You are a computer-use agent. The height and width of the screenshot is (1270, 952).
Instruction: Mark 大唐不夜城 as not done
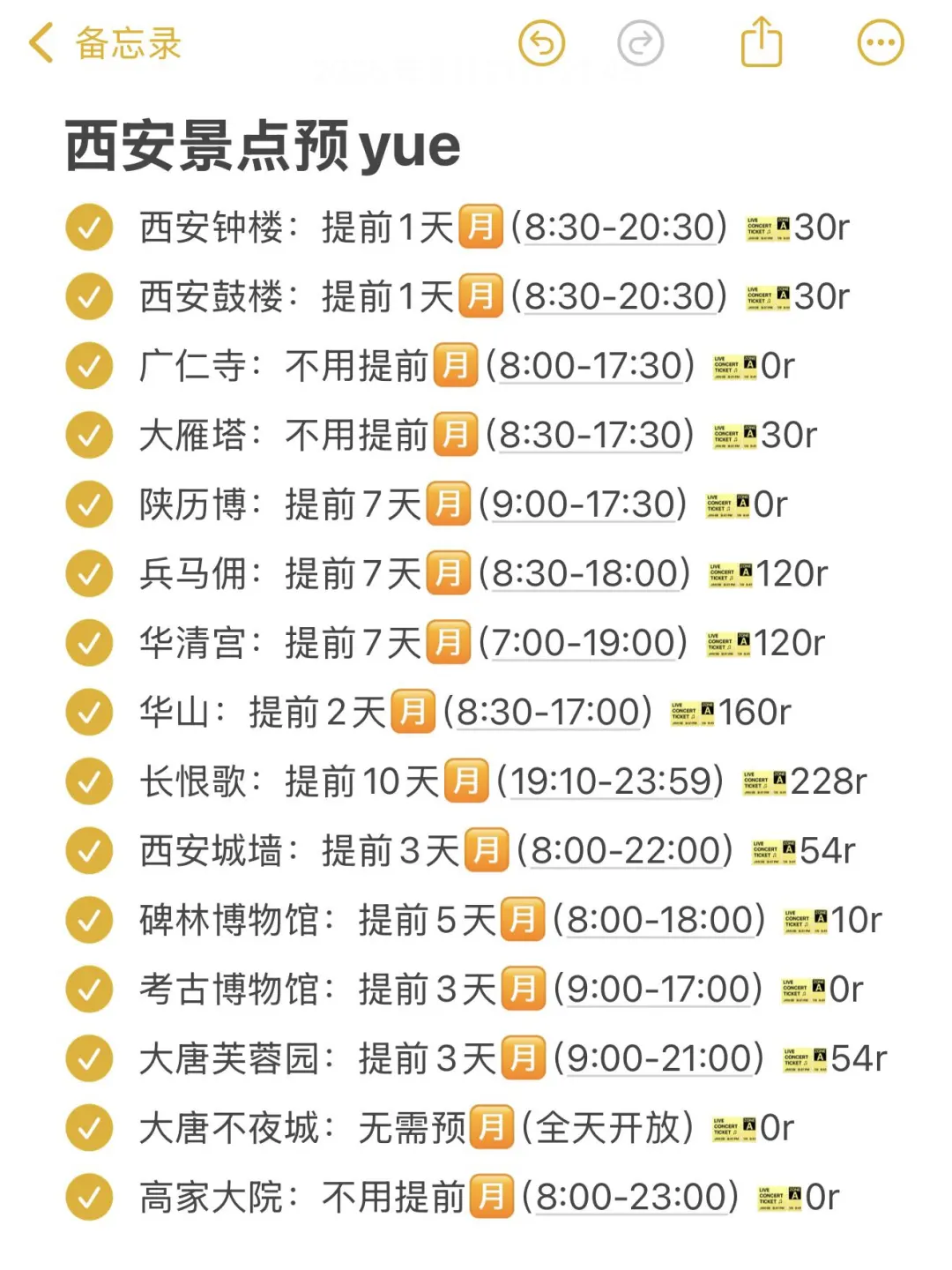pos(89,1127)
